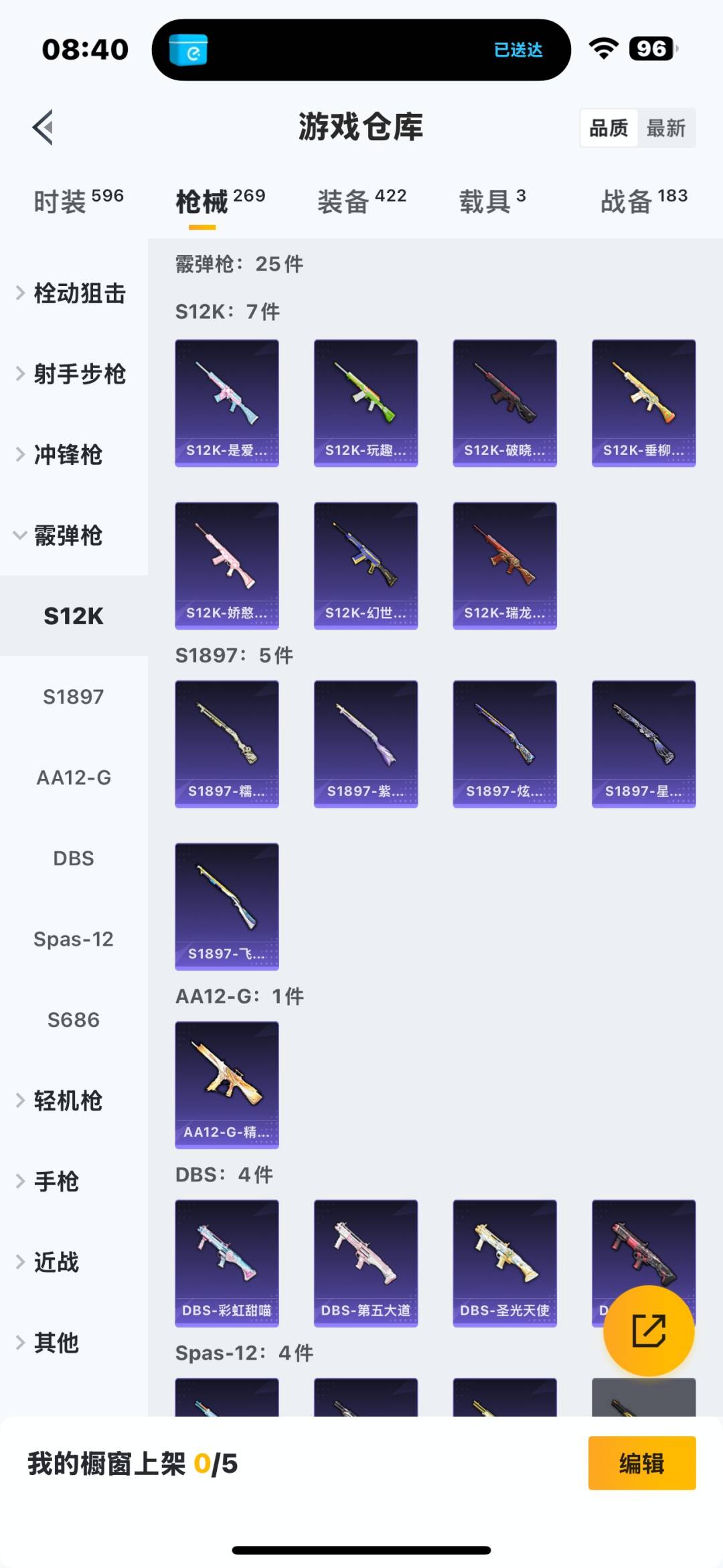The height and width of the screenshot is (1568, 723).
Task: Open the DBS-圣光天使 skin
Action: (x=504, y=1261)
